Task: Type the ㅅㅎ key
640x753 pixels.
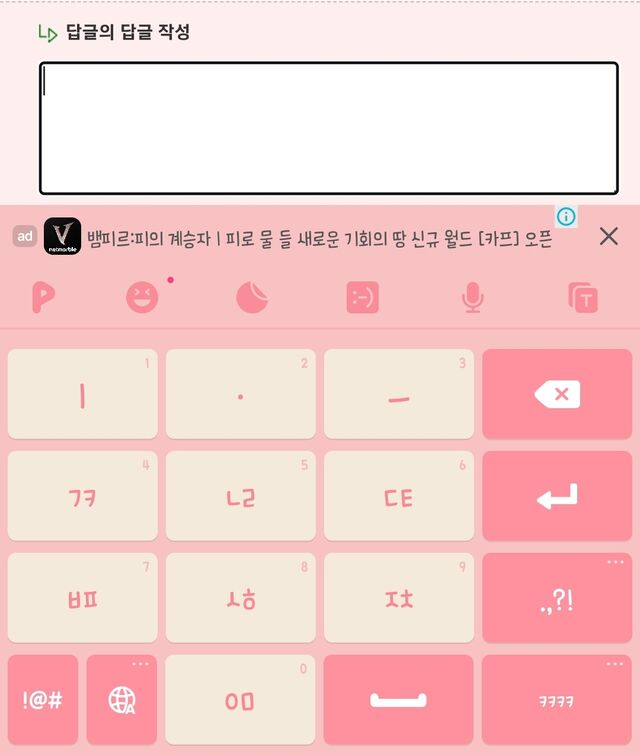Action: (x=240, y=598)
